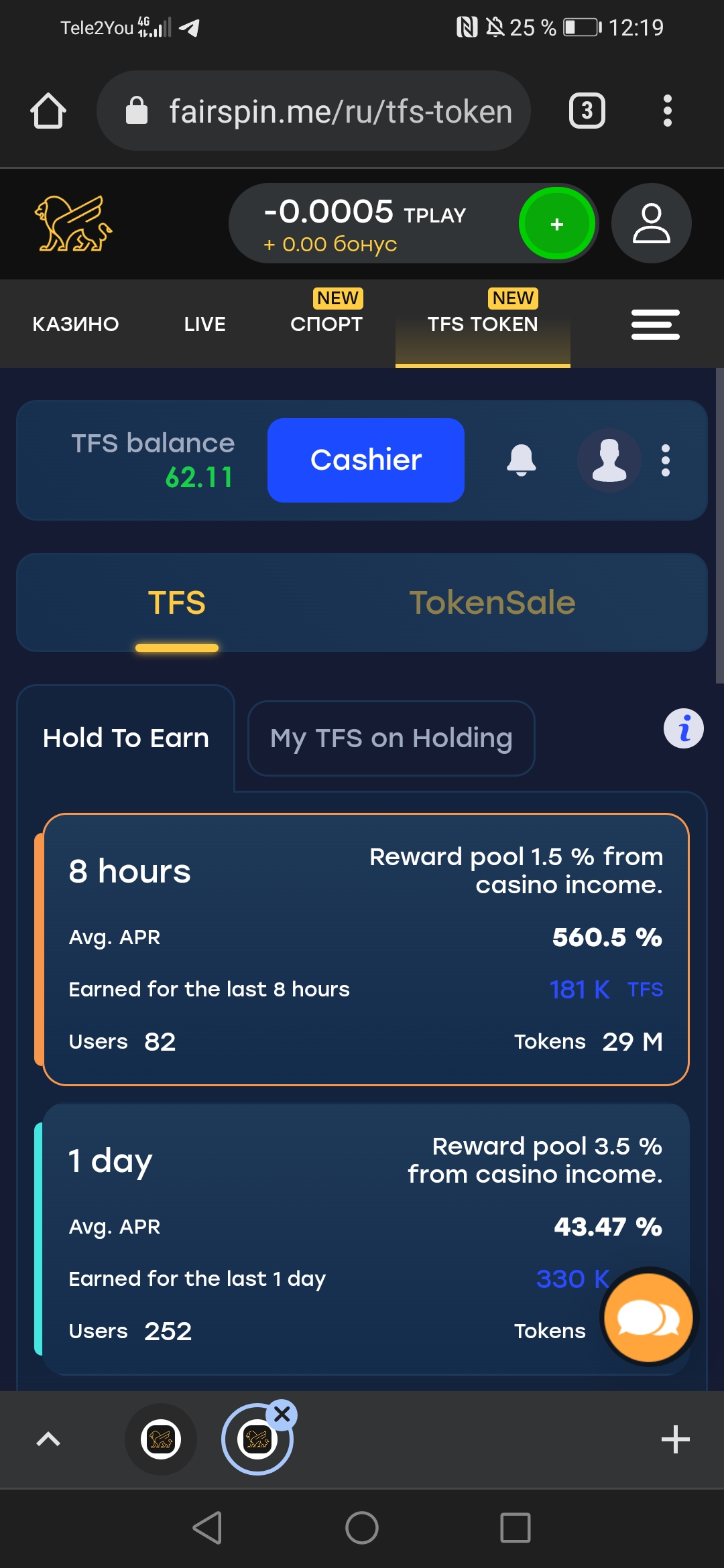Open the notifications bell

coord(521,460)
